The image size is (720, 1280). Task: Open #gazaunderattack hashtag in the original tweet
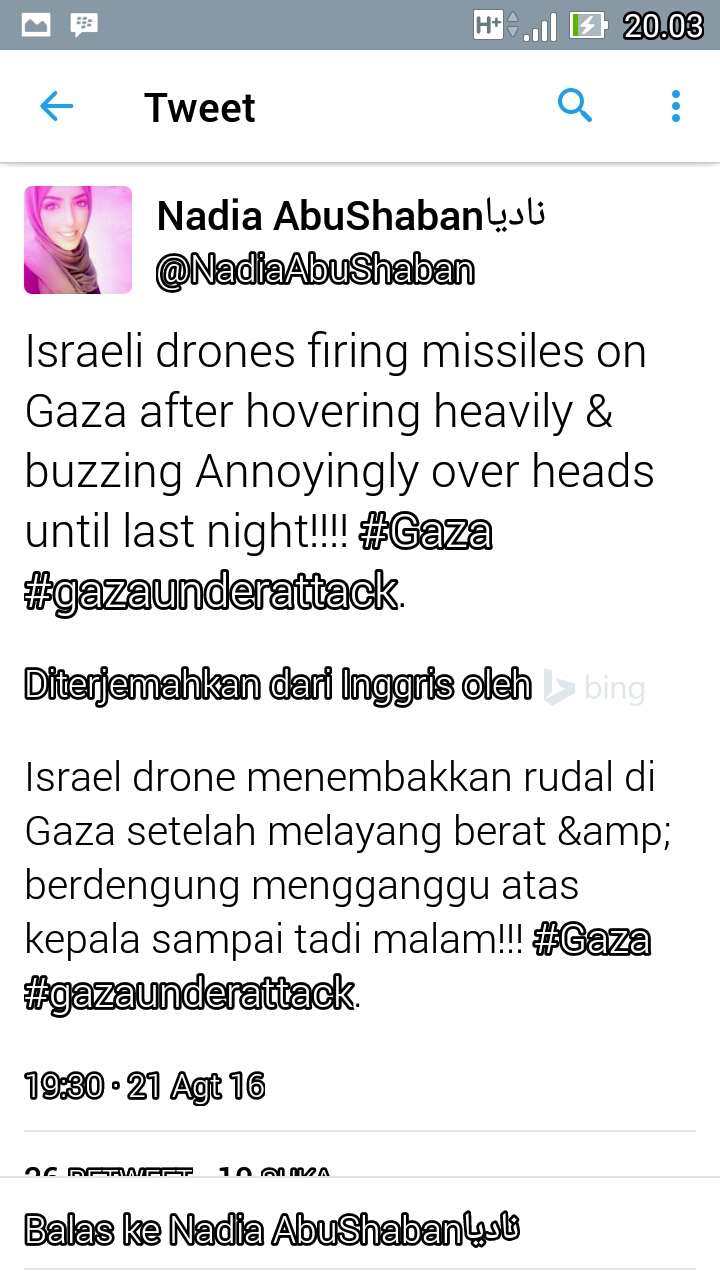[211, 591]
